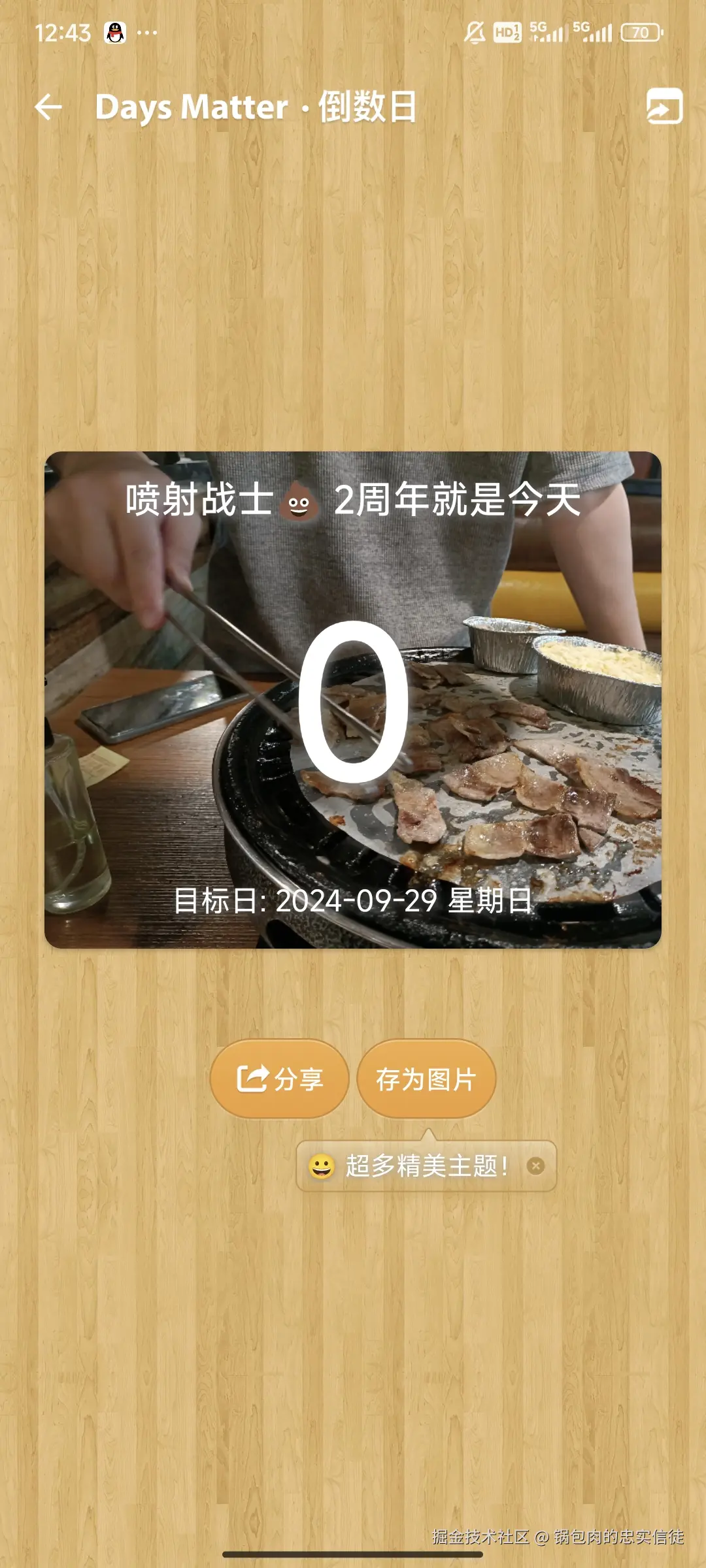This screenshot has width=706, height=1568.
Task: Tap the back arrow to return
Action: pyautogui.click(x=49, y=108)
